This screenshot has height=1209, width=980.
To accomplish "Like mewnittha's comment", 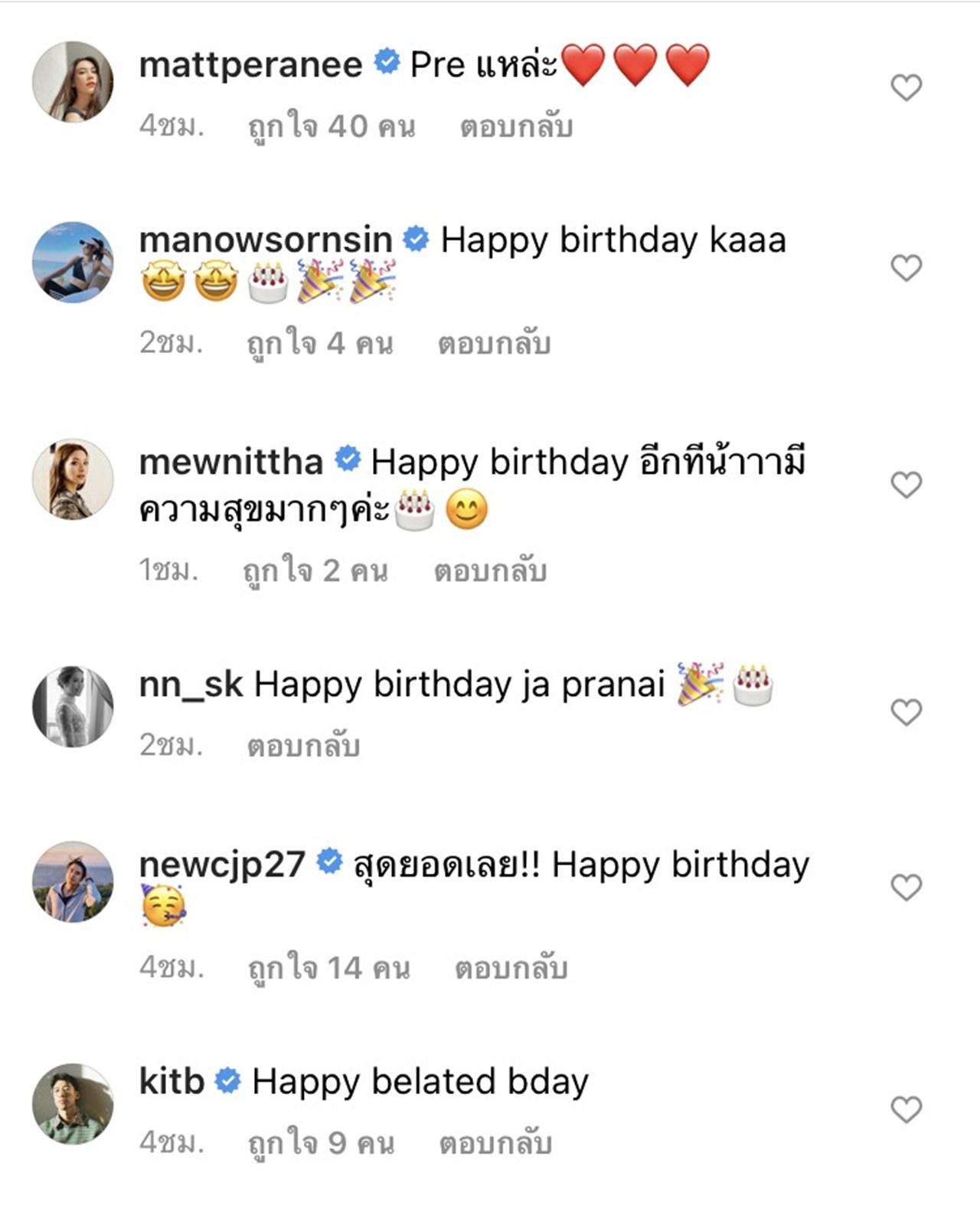I will (x=906, y=485).
